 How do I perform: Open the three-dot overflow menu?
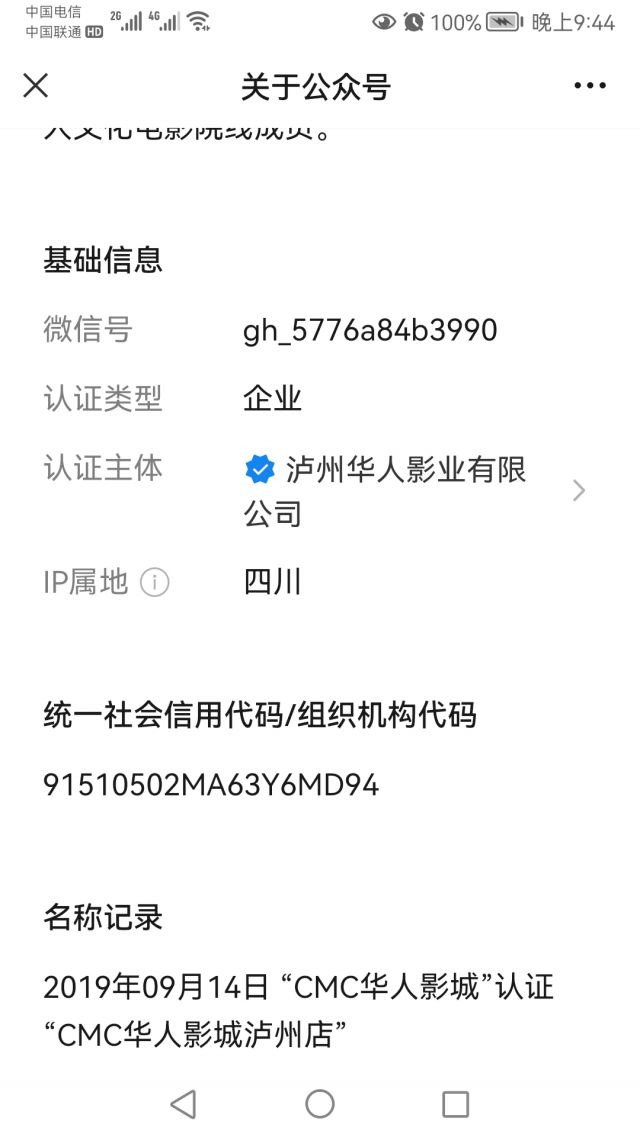click(x=590, y=86)
